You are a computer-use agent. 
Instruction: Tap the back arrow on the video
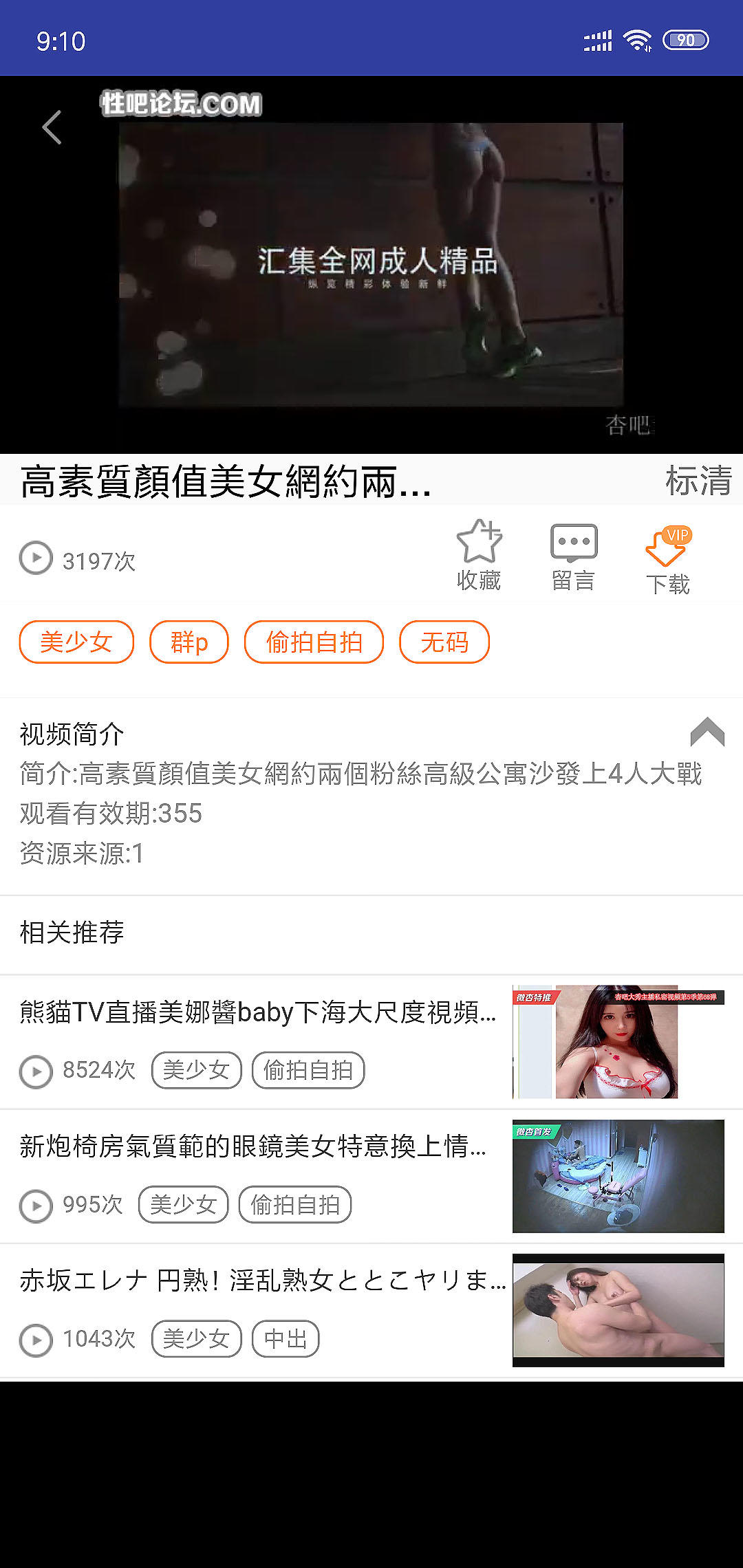[x=52, y=128]
